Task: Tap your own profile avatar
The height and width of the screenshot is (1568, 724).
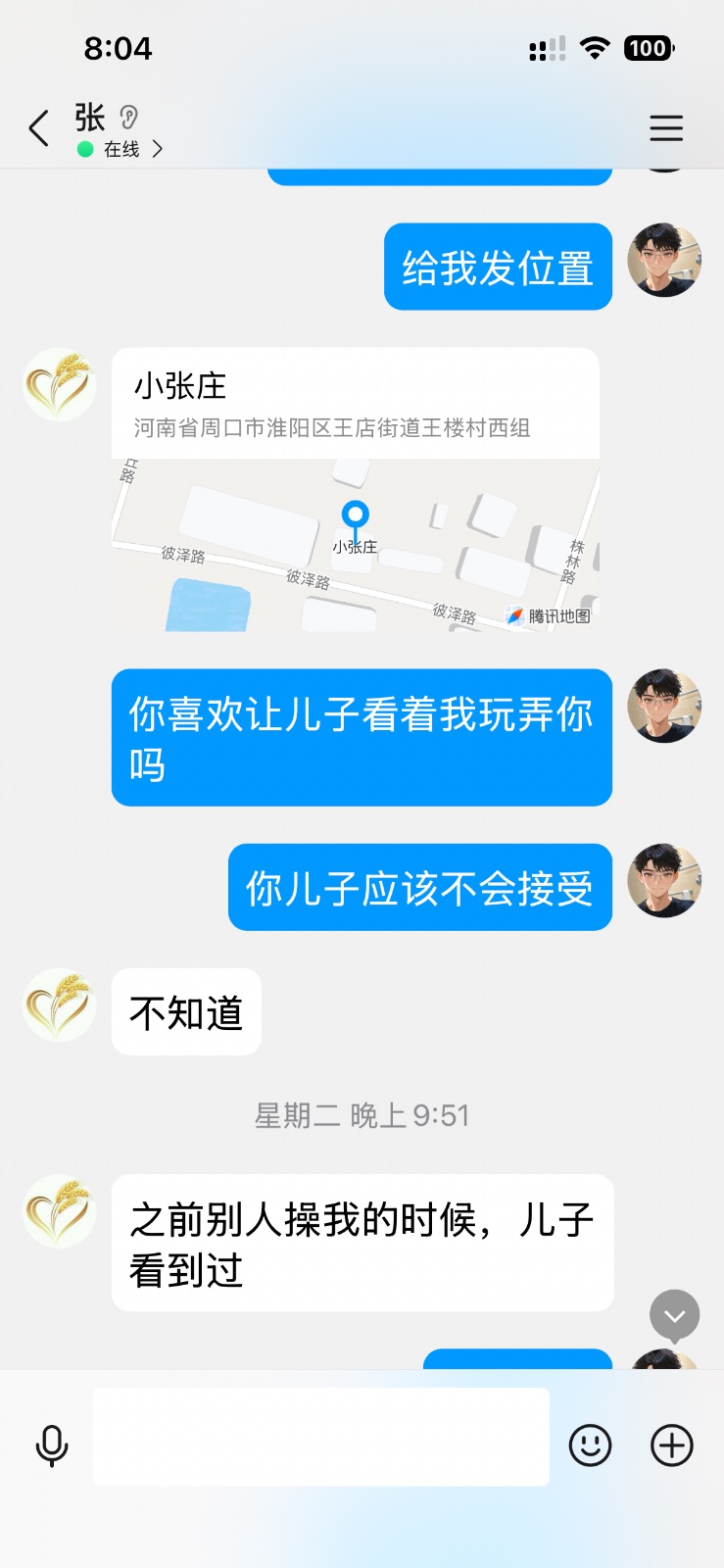Action: [664, 262]
